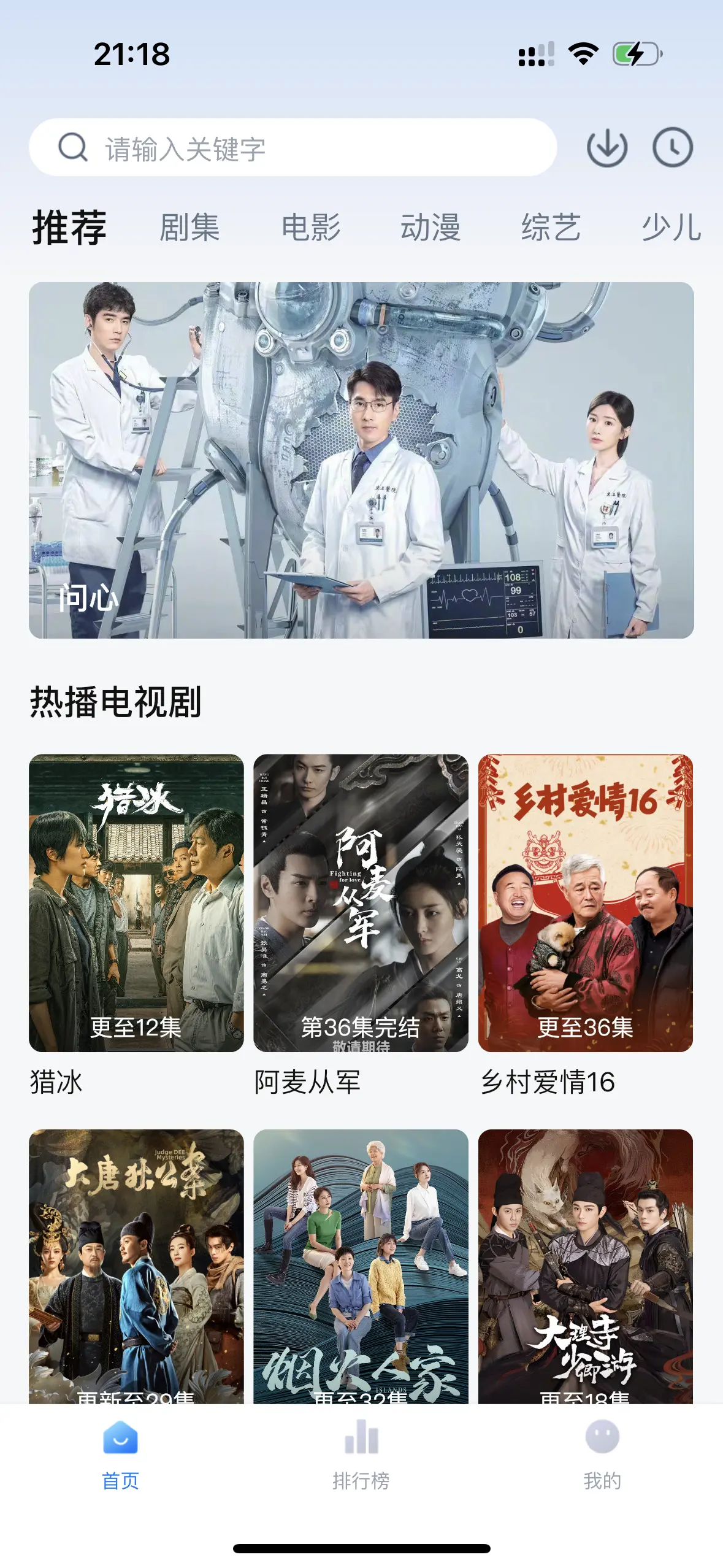
Task: Switch to the 排行榜 tab
Action: [361, 1455]
